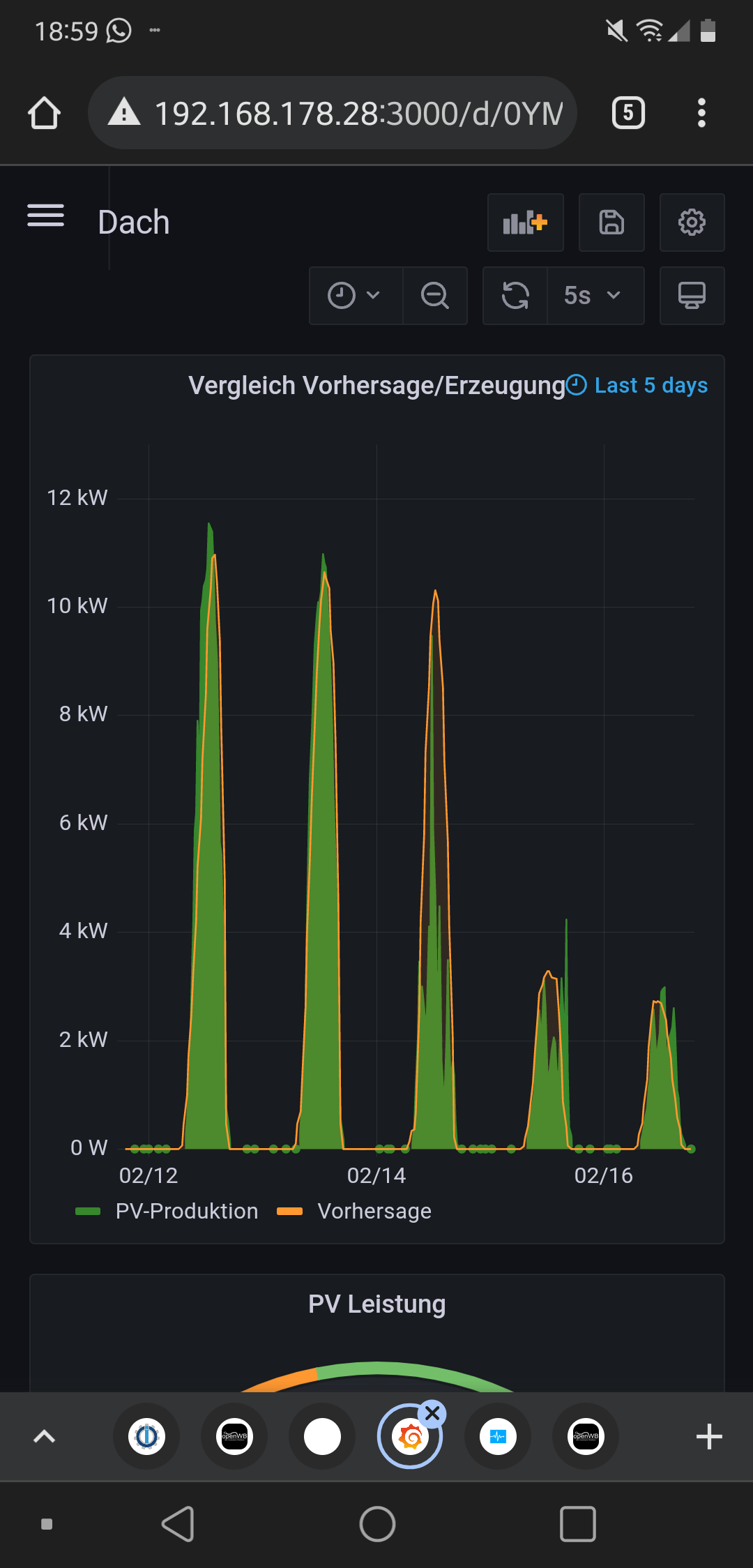The image size is (753, 1568).
Task: Add a new panel to dashboard
Action: [x=525, y=223]
